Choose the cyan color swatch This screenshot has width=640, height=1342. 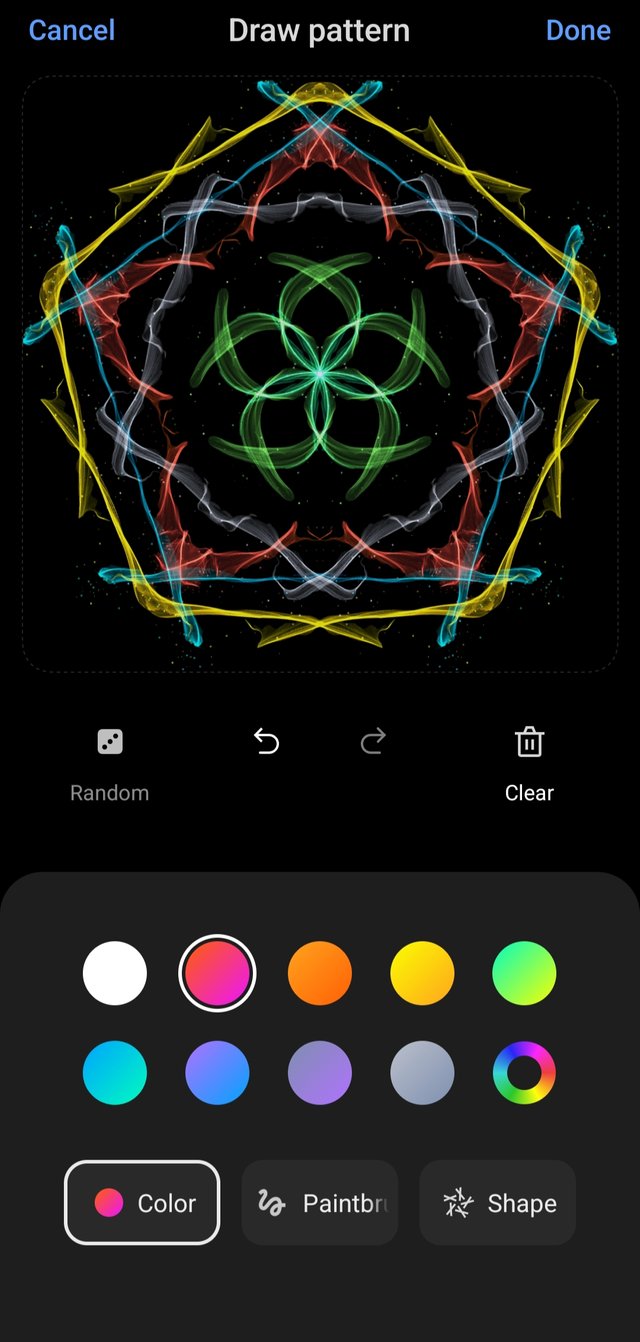[x=115, y=1073]
